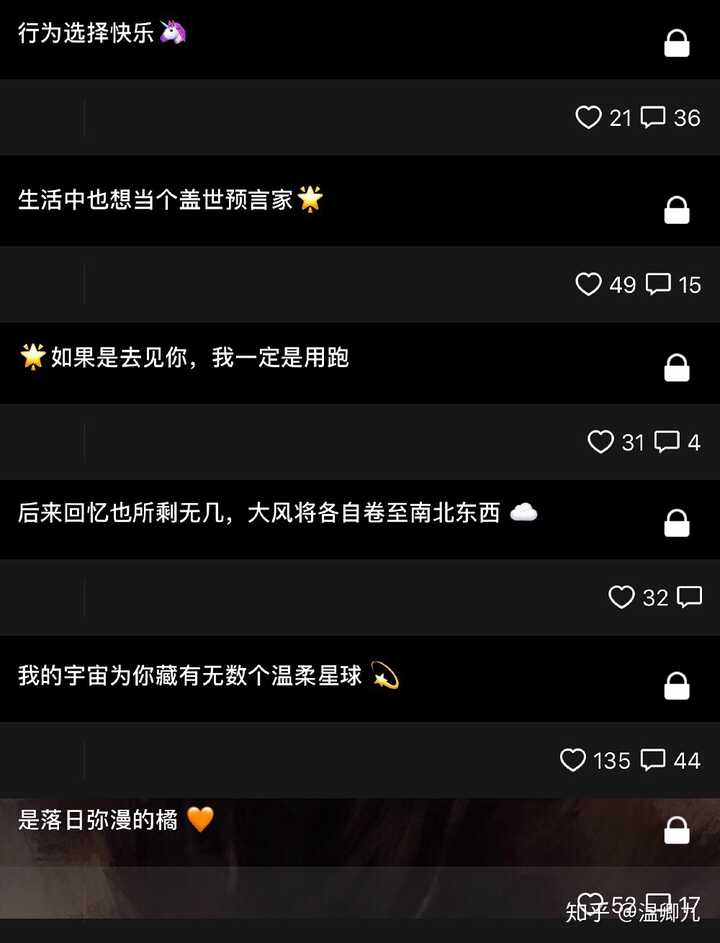
Task: Open the post 我的宇宙为你藏有无数个温柔星球
Action: [x=190, y=677]
